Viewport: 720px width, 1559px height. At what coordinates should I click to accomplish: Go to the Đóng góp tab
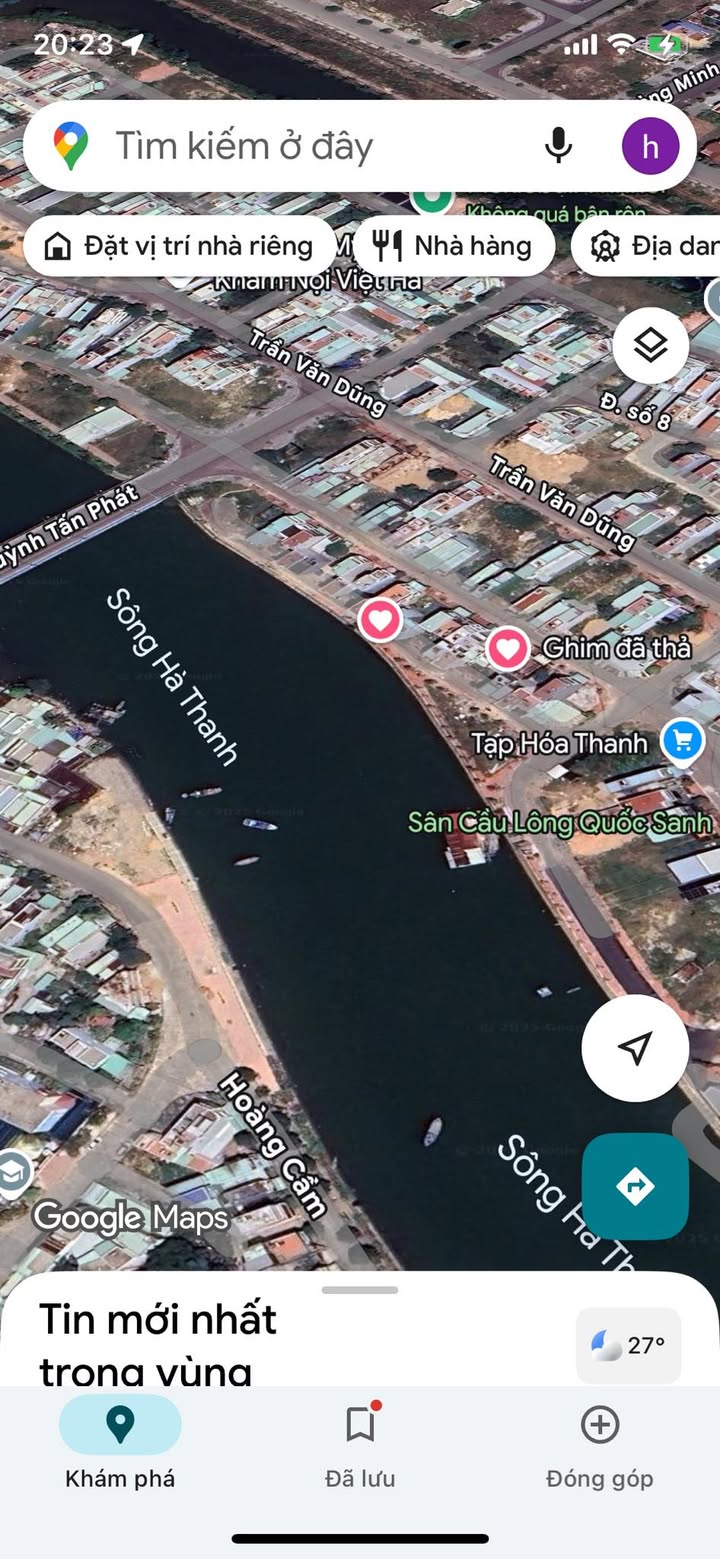click(600, 1443)
